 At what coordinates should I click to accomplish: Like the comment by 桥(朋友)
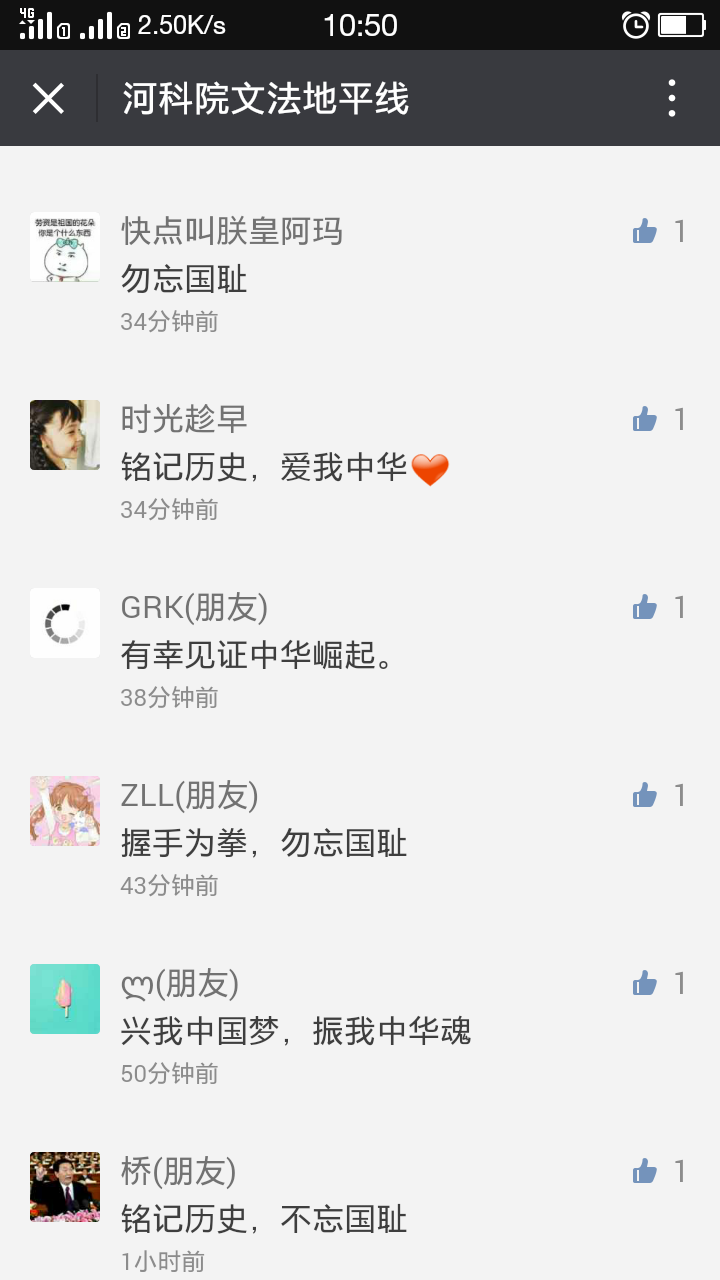pyautogui.click(x=645, y=1172)
